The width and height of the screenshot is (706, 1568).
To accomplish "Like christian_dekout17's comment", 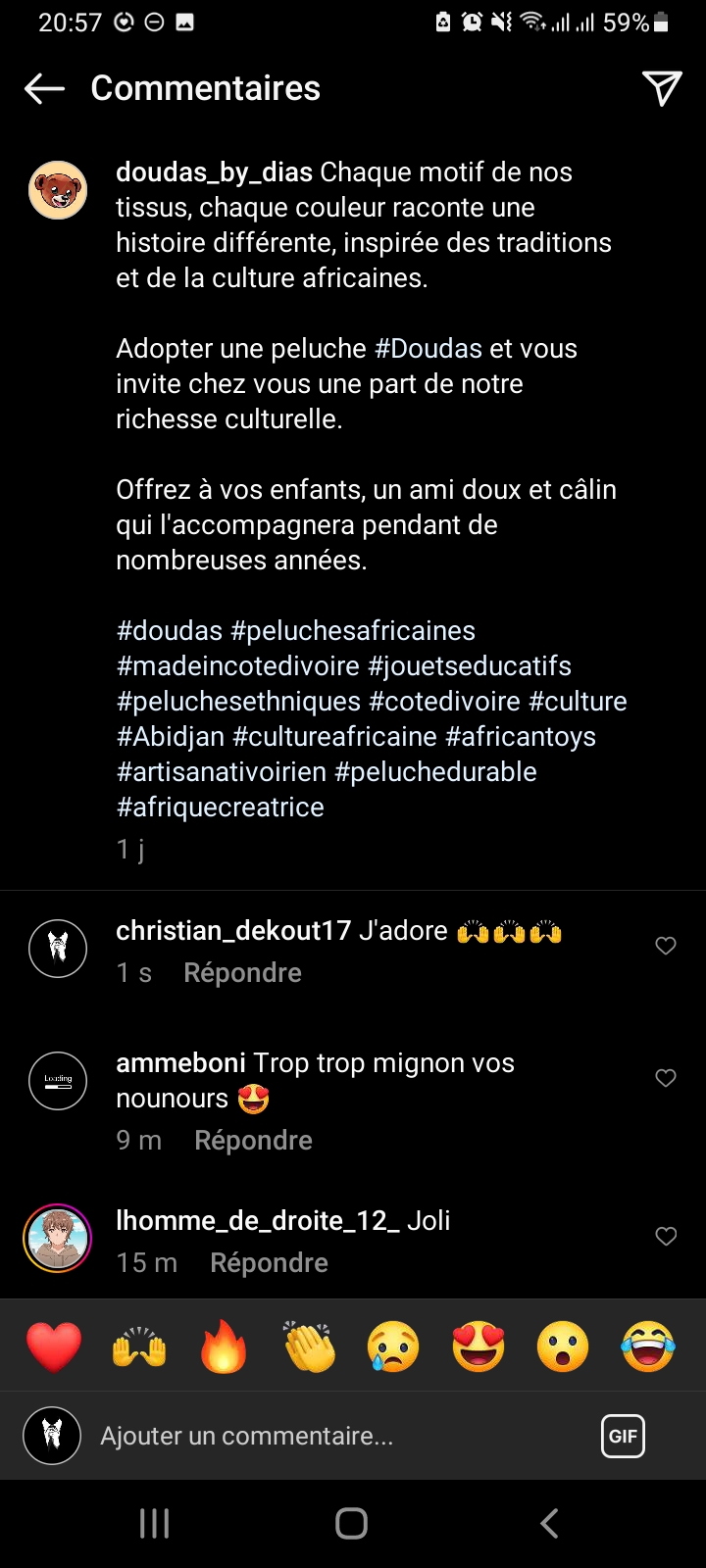I will point(666,946).
